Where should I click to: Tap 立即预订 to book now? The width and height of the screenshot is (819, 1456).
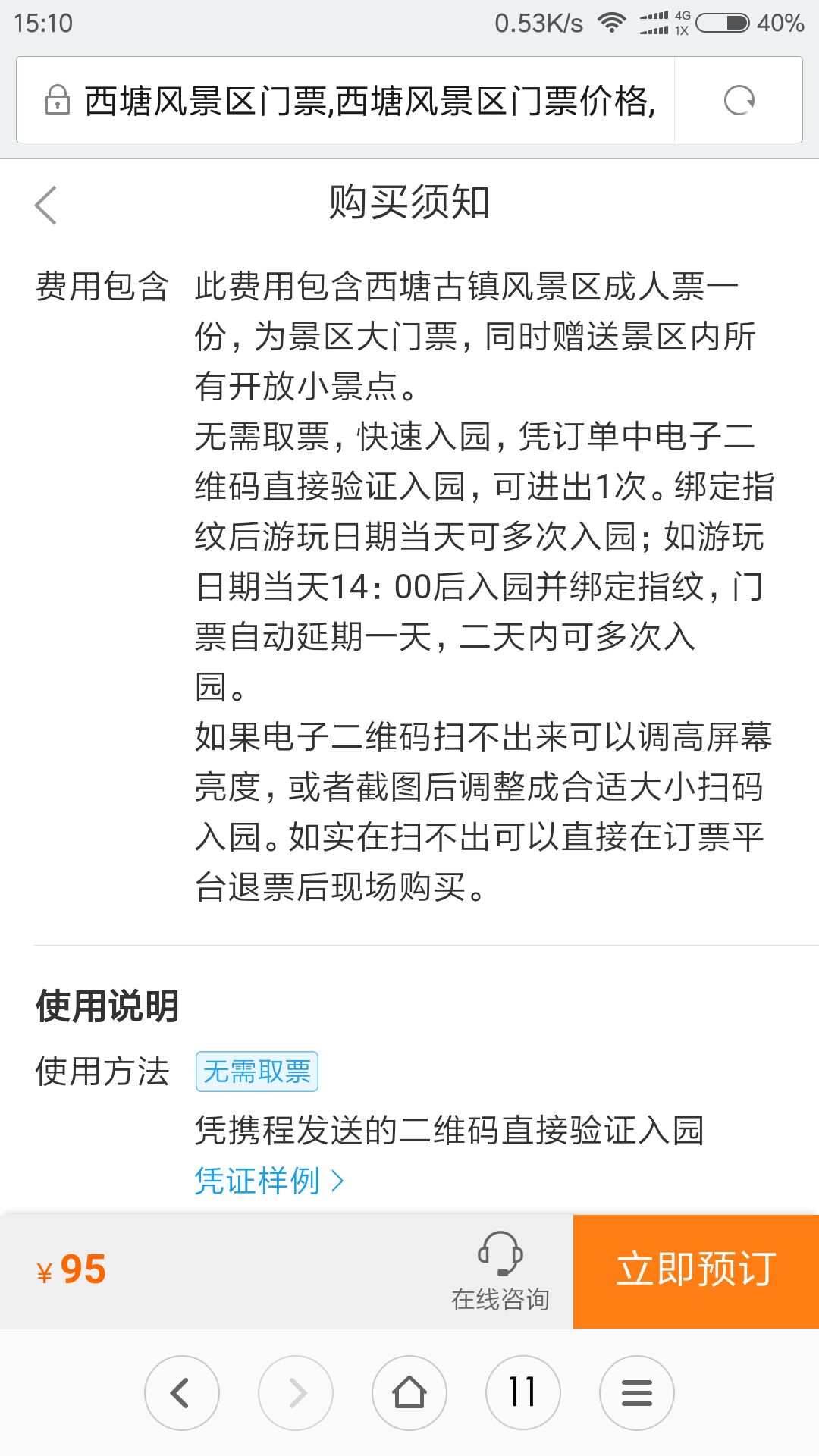[696, 1272]
